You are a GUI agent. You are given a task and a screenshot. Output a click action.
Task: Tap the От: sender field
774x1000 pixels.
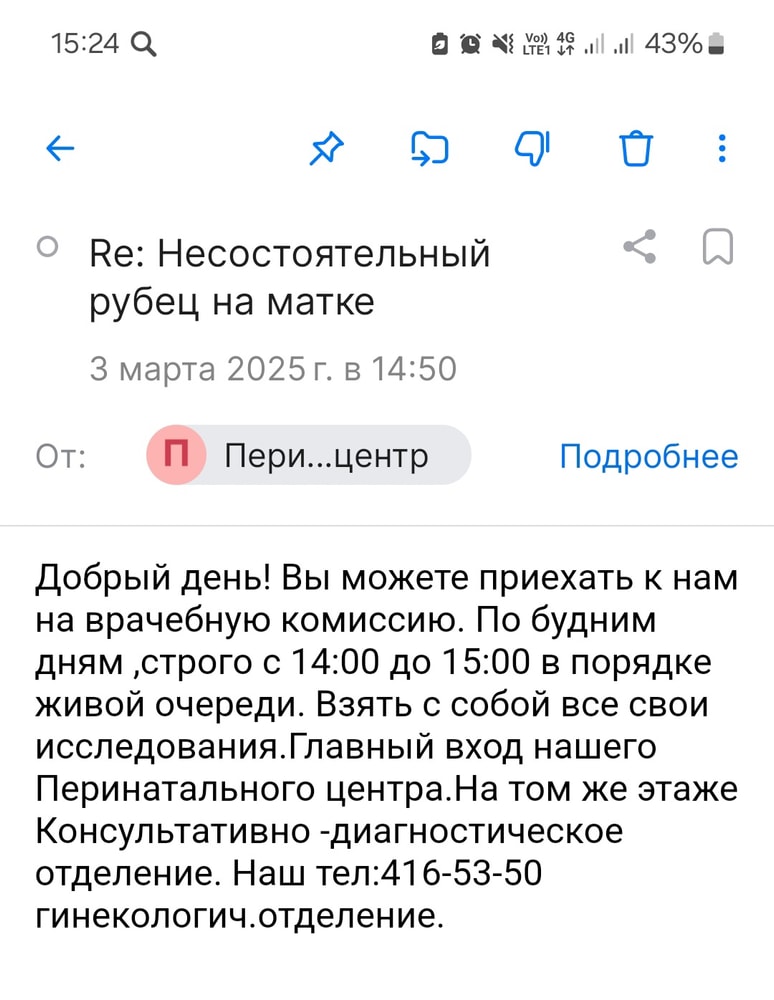pyautogui.click(x=62, y=455)
